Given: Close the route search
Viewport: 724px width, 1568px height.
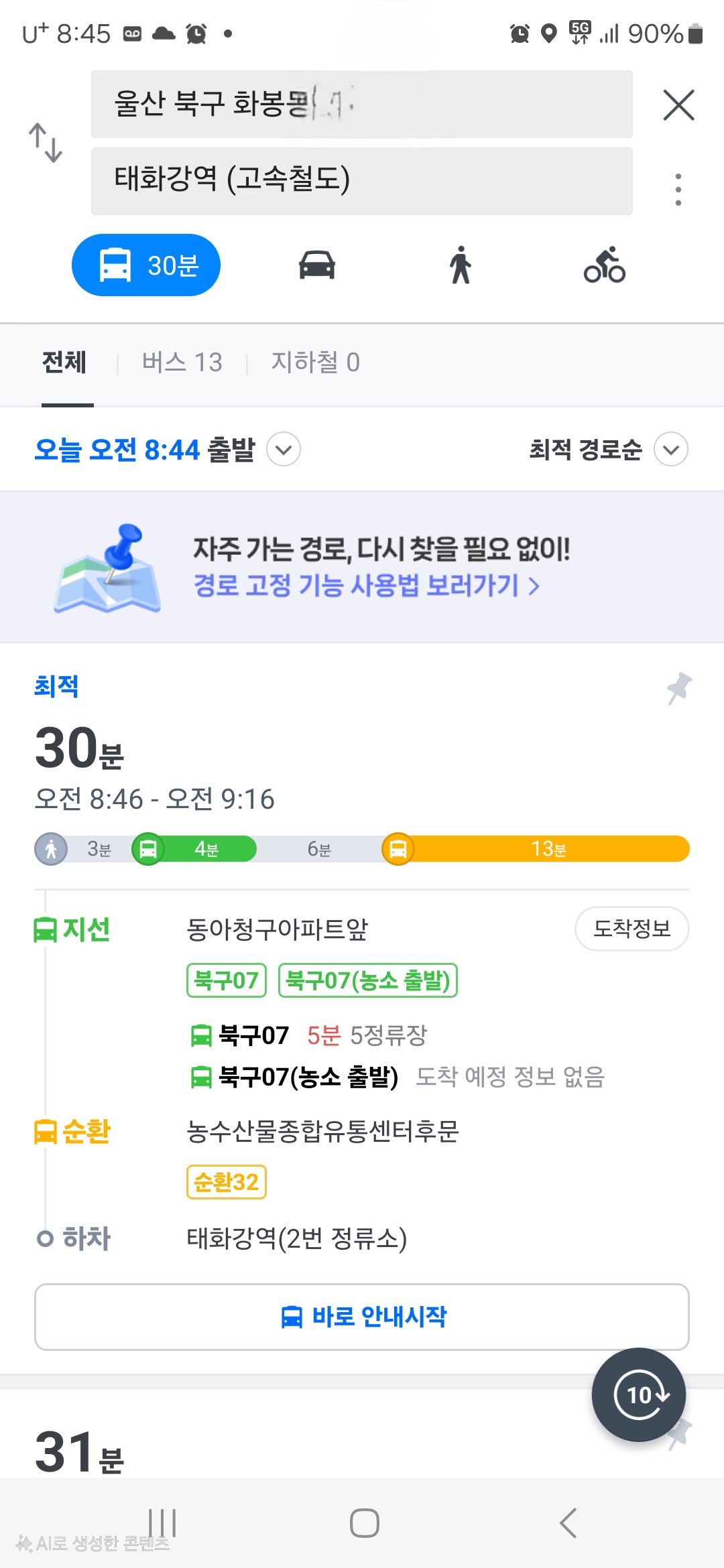Looking at the screenshot, I should [x=678, y=105].
